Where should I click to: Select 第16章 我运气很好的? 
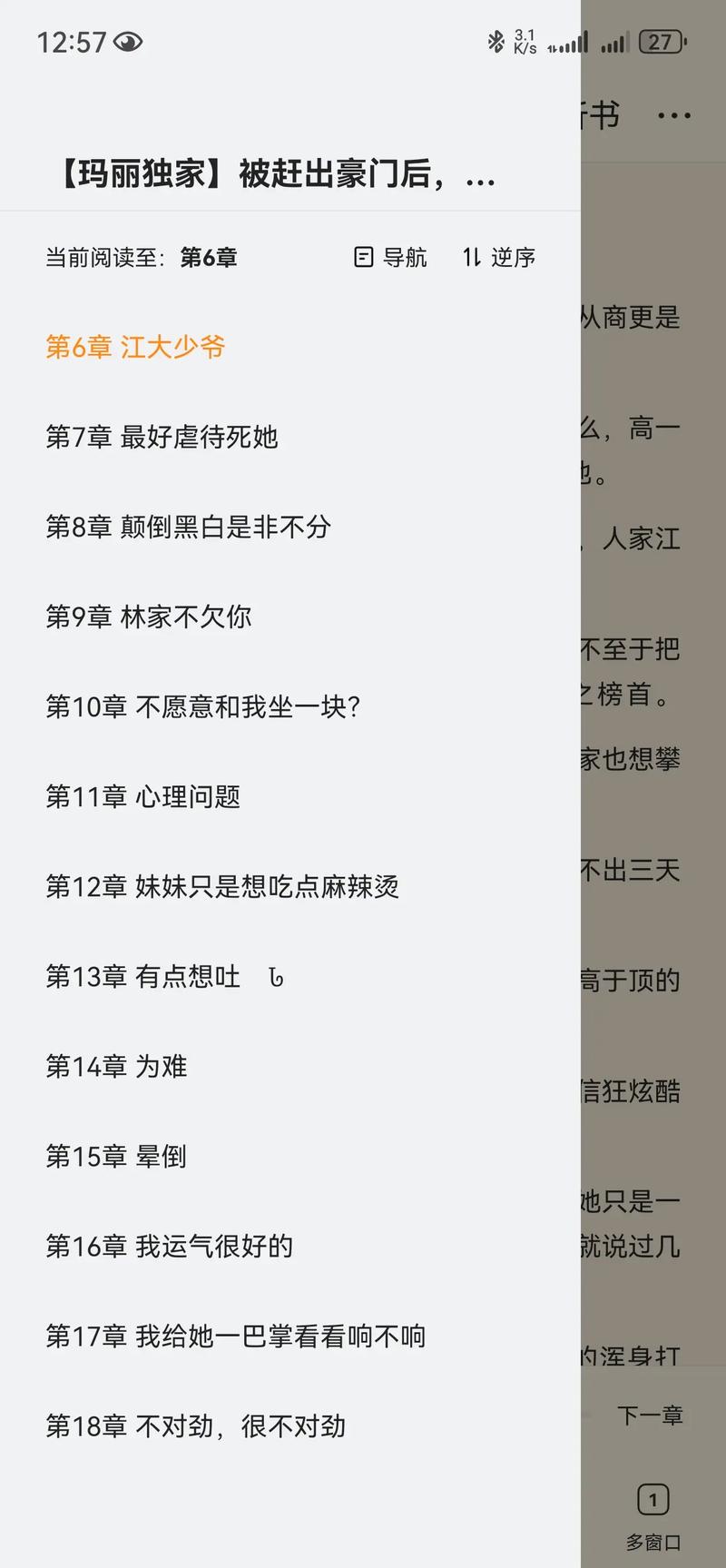click(x=170, y=1246)
